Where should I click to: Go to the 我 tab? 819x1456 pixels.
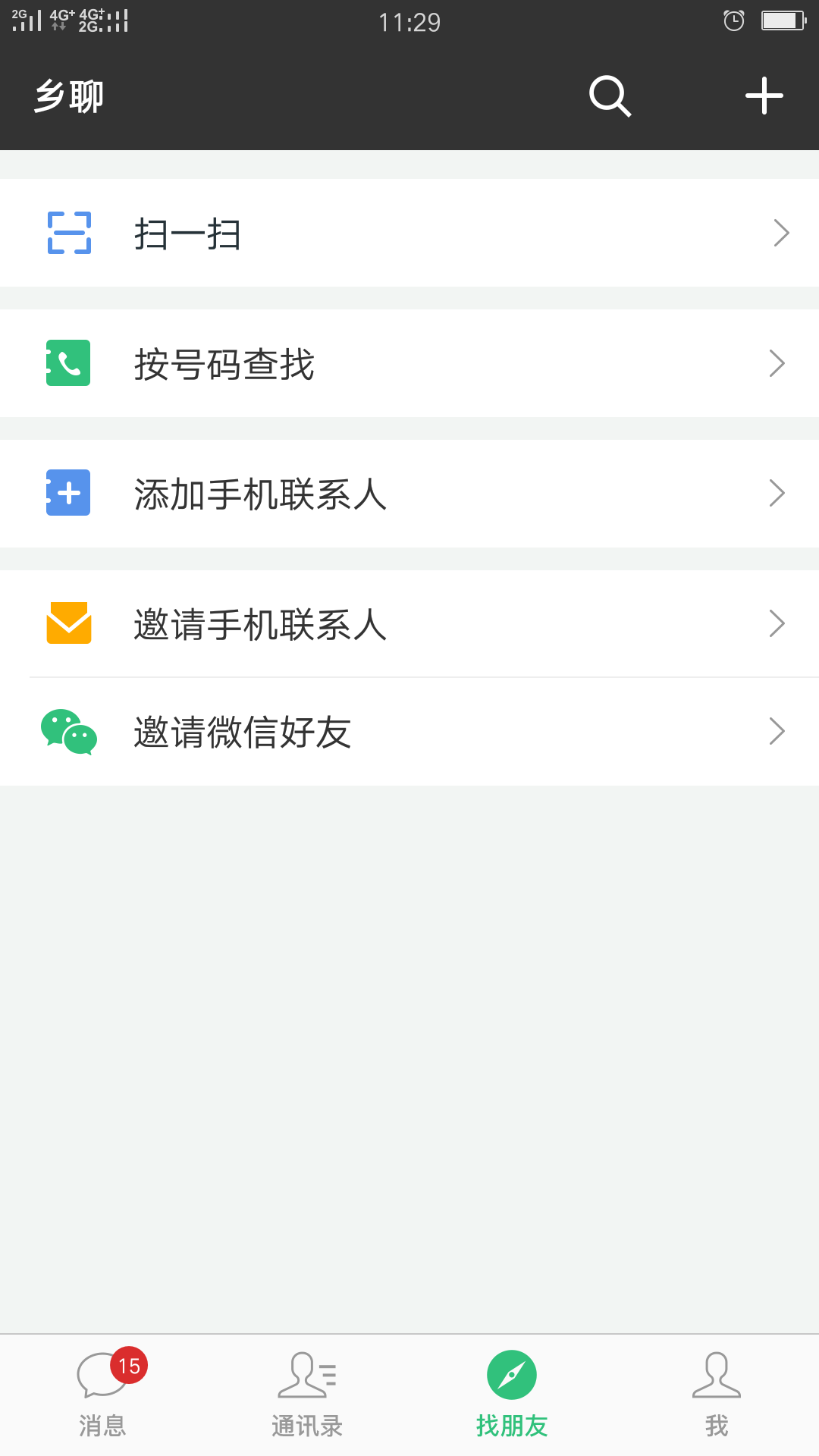(x=717, y=1395)
